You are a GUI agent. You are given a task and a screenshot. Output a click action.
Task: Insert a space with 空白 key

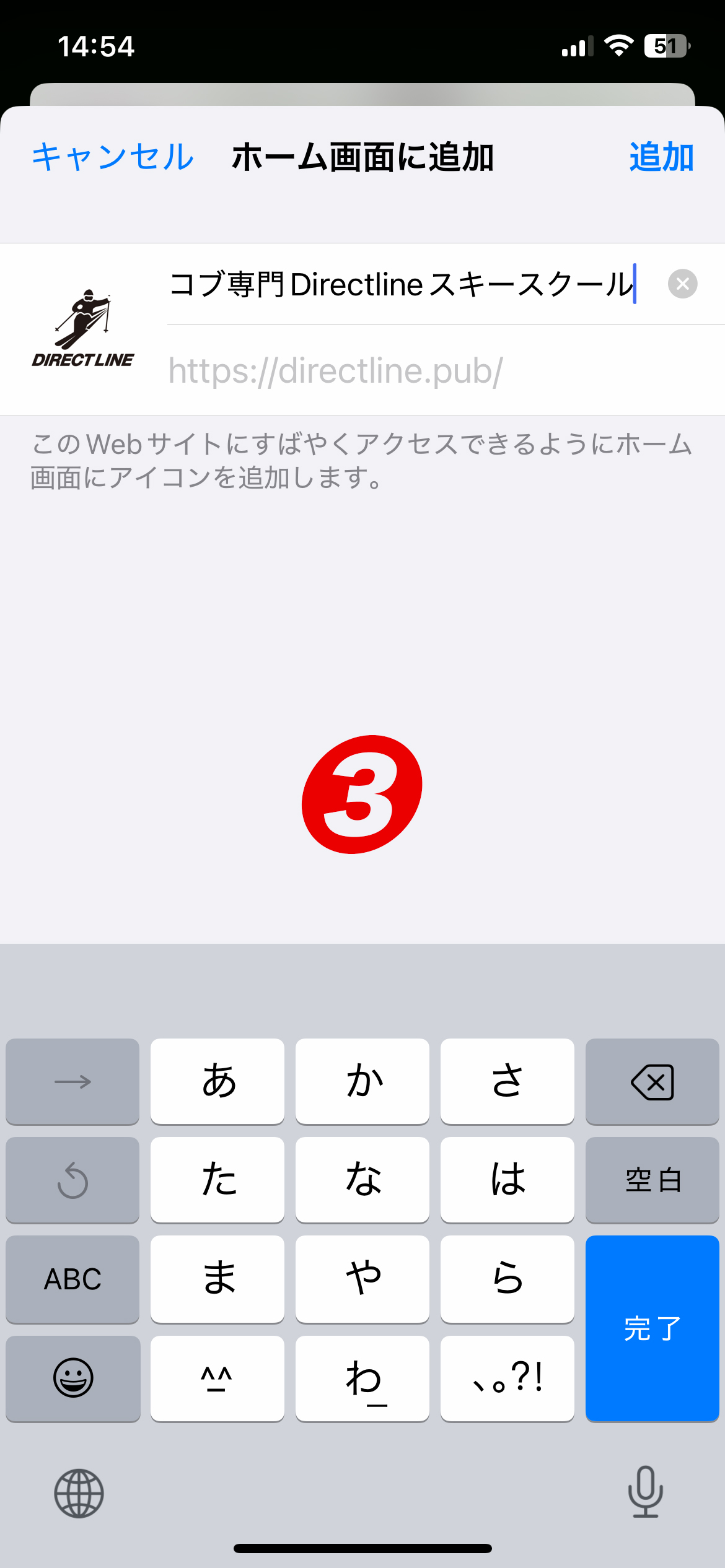click(652, 1180)
